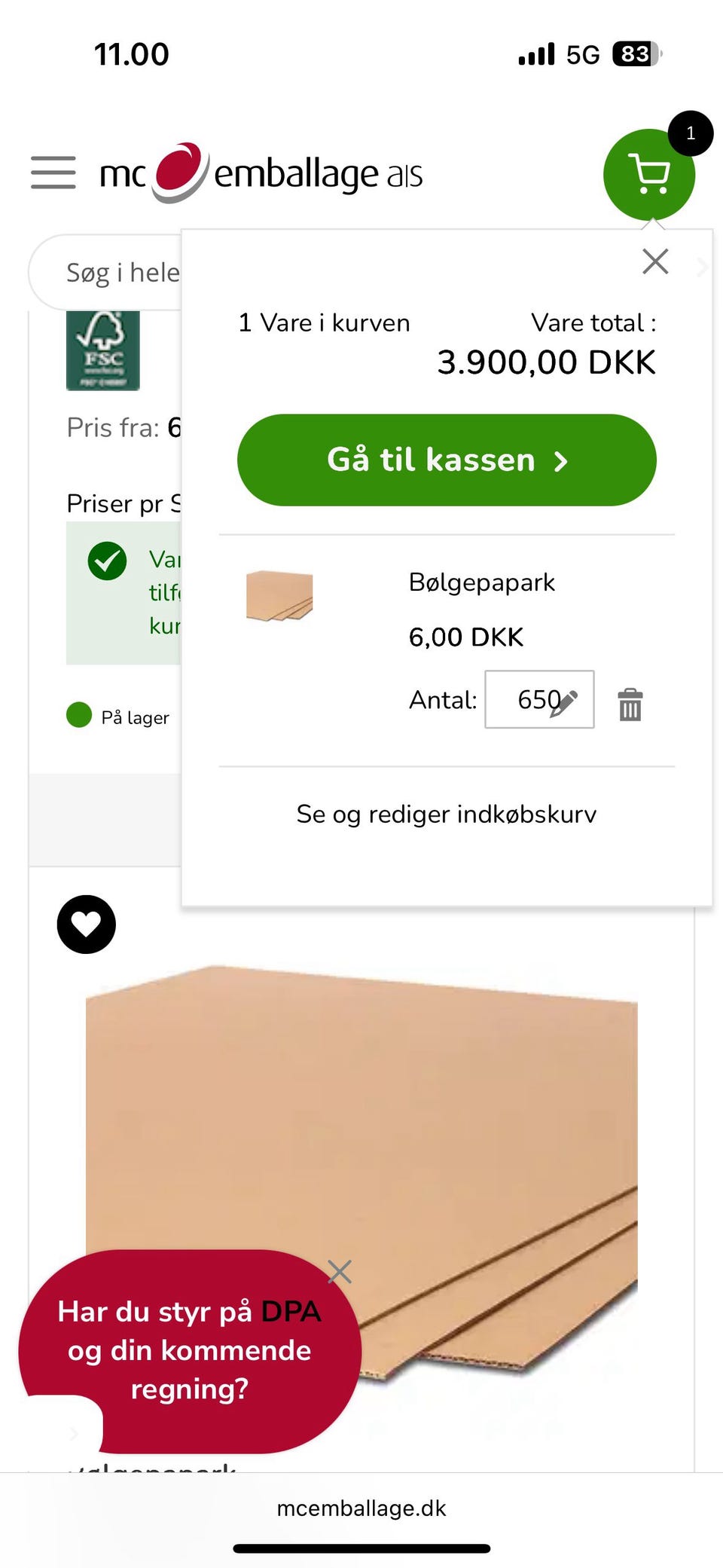This screenshot has height=1568, width=723.
Task: Dismiss the DPA chat bubble with its X
Action: 340,1272
